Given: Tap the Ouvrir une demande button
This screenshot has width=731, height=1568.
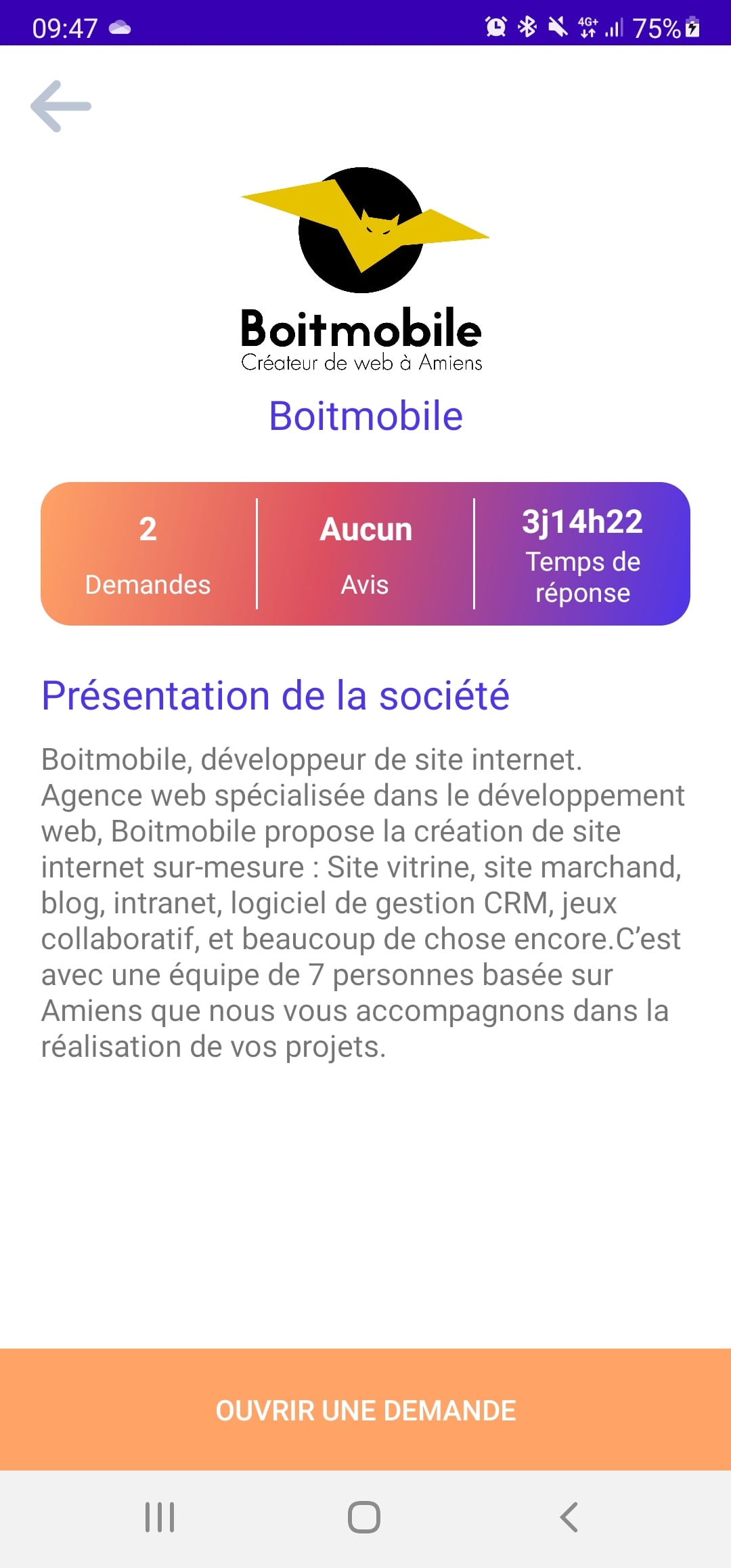Looking at the screenshot, I should click(x=365, y=1410).
